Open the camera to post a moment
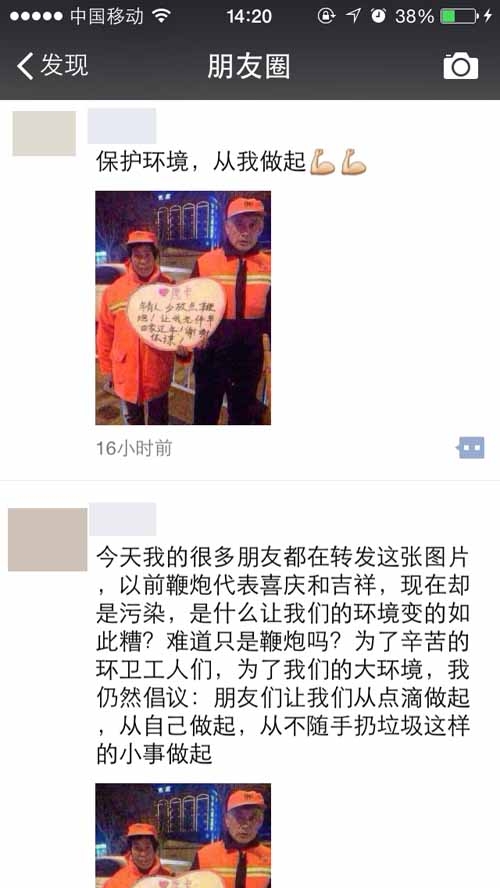 (460, 66)
